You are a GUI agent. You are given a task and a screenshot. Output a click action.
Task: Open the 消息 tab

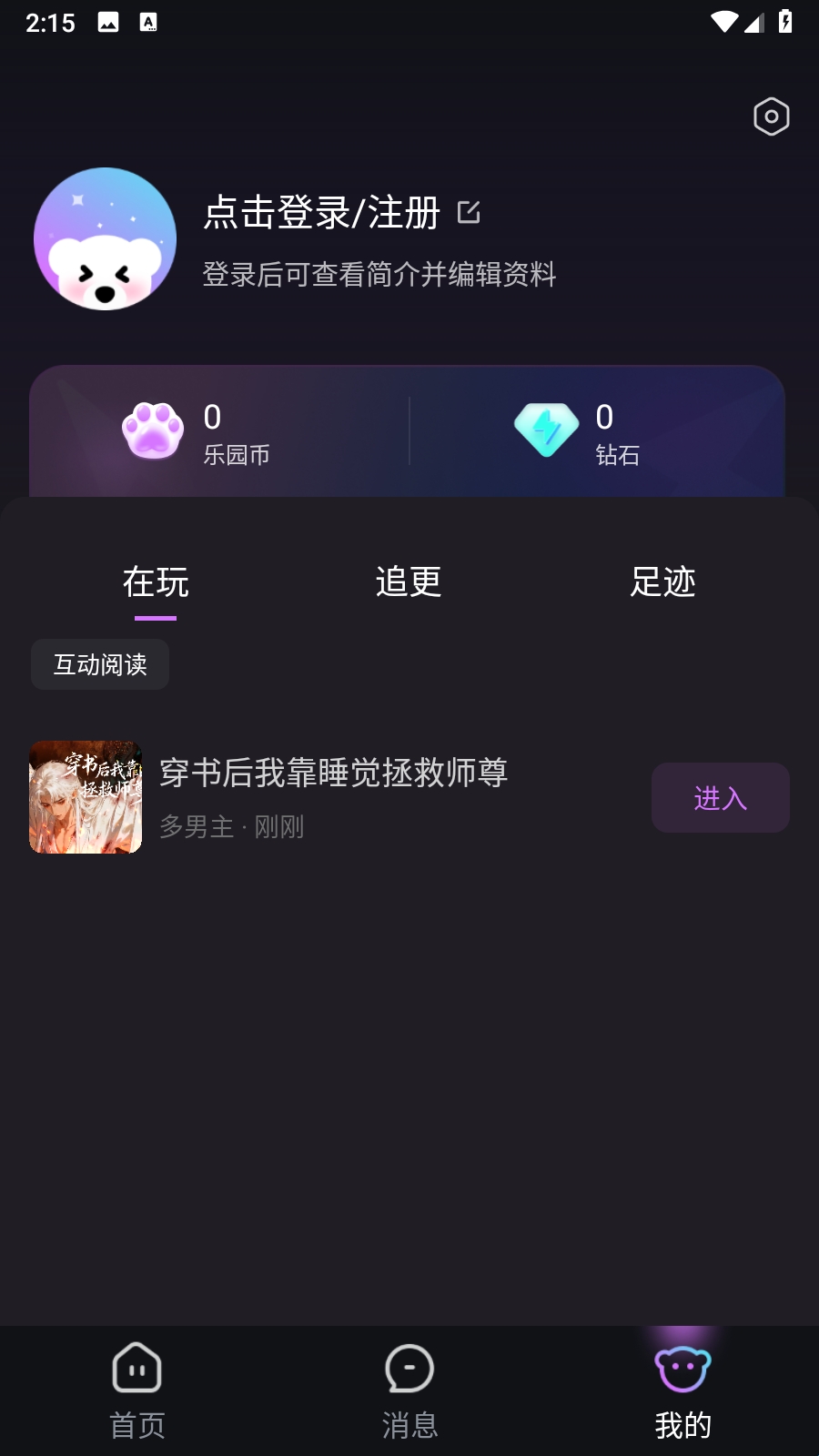coord(409,1390)
